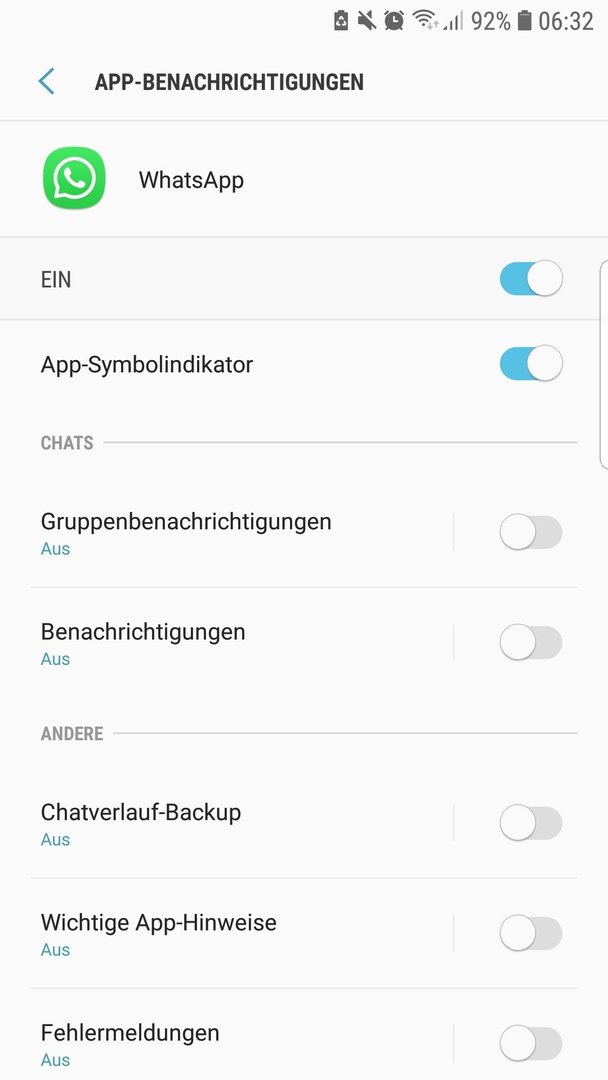Open Wichtige App-Hinweise row
The image size is (608, 1080).
pos(241,933)
